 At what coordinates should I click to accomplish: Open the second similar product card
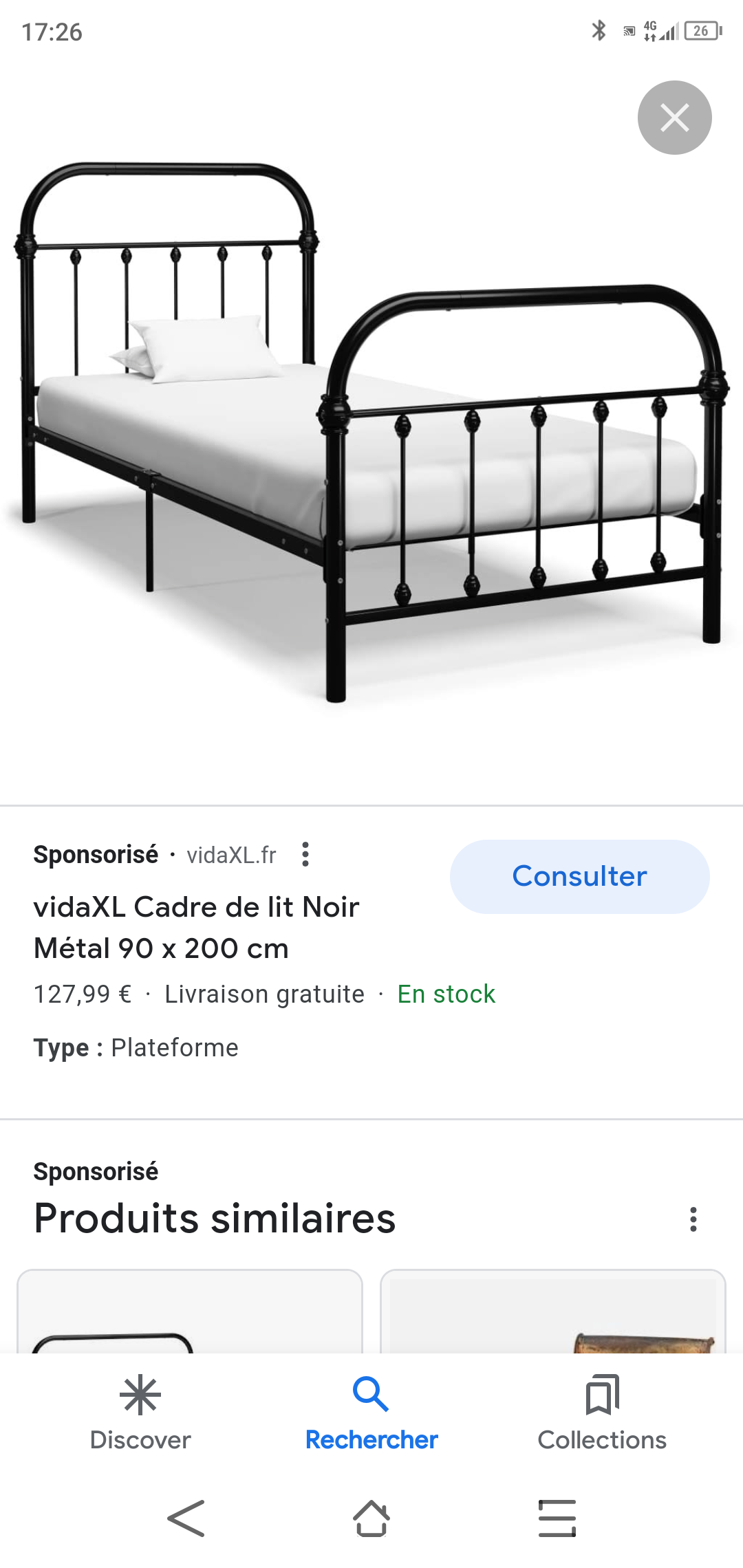coord(552,1312)
